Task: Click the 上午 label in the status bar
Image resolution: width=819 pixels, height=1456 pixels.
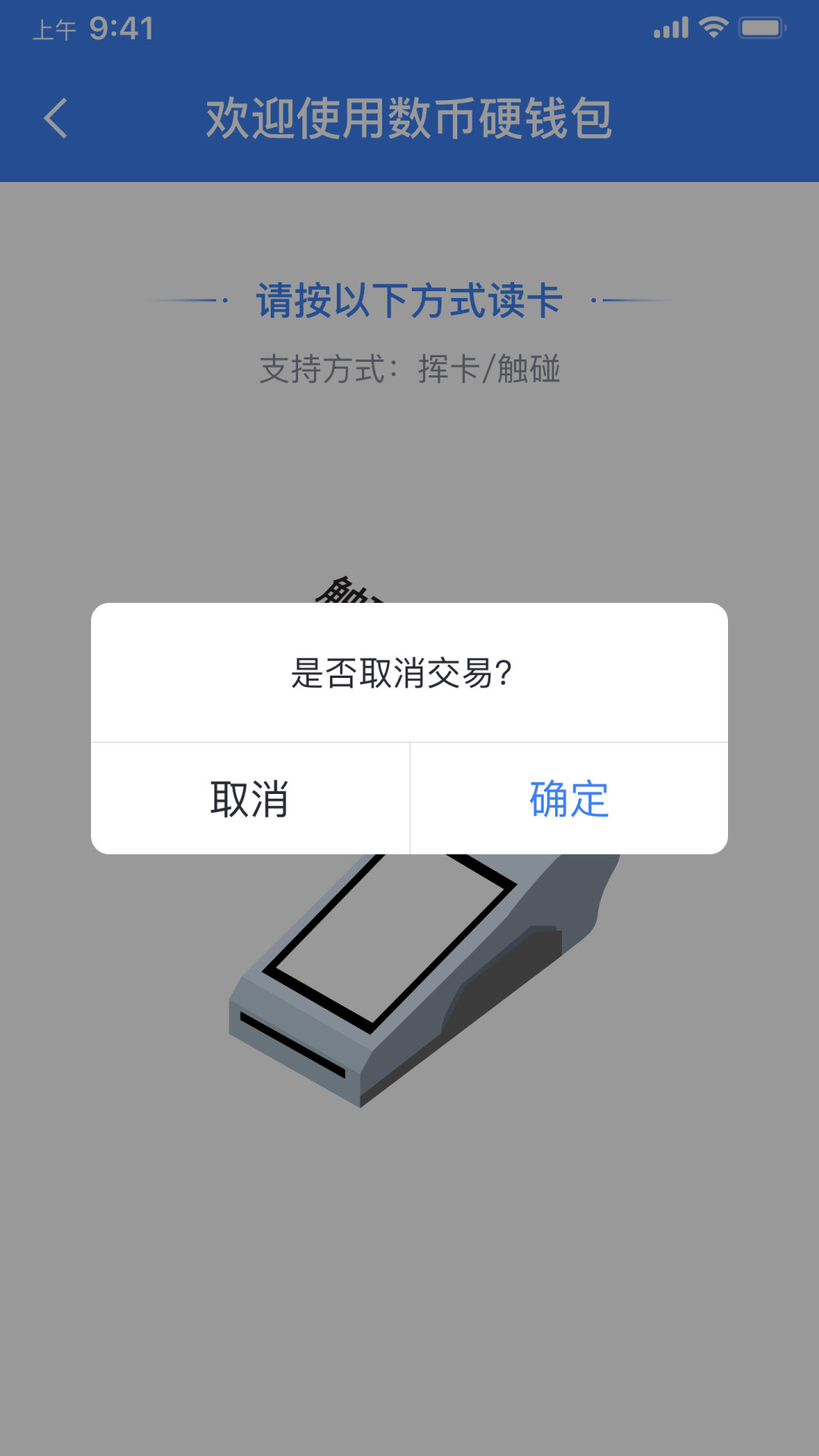Action: (x=55, y=29)
